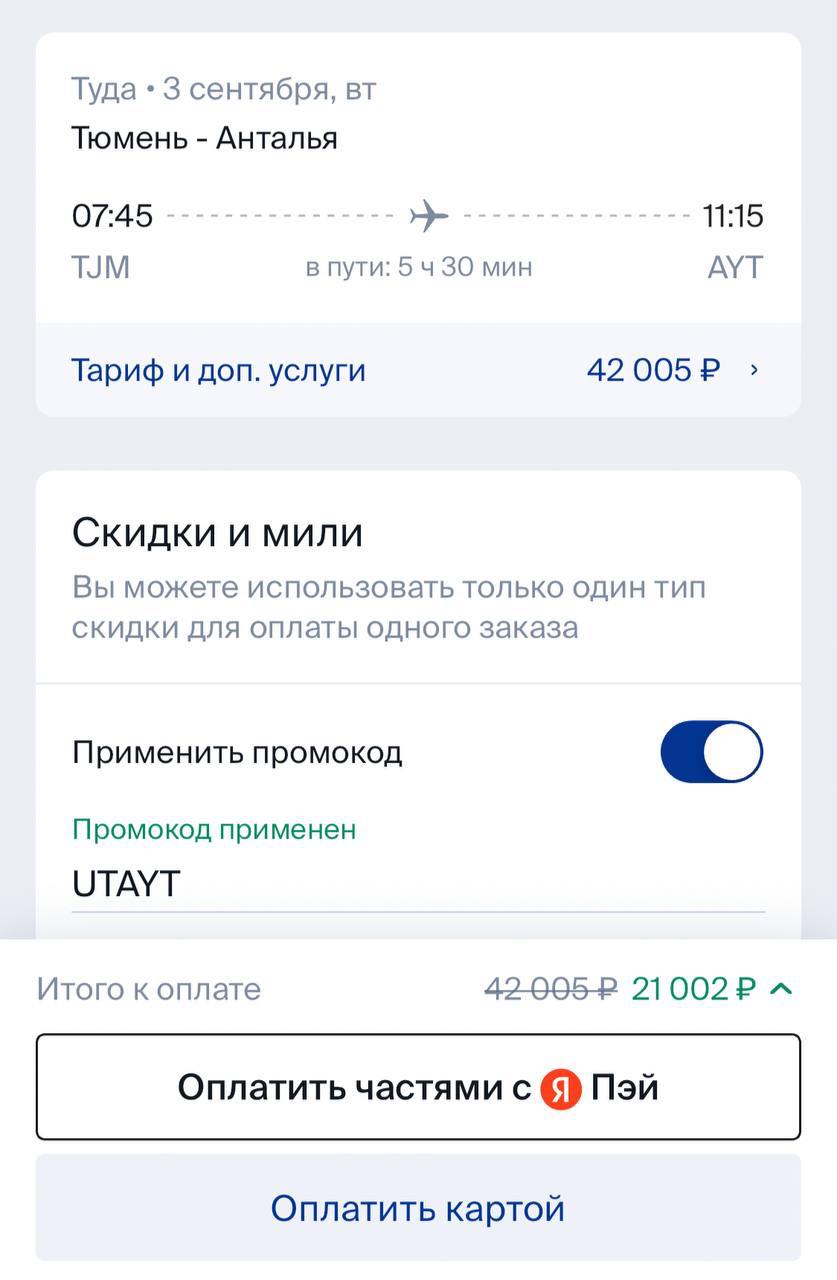
Task: Expand the Итого к оплате price breakdown
Action: click(782, 989)
